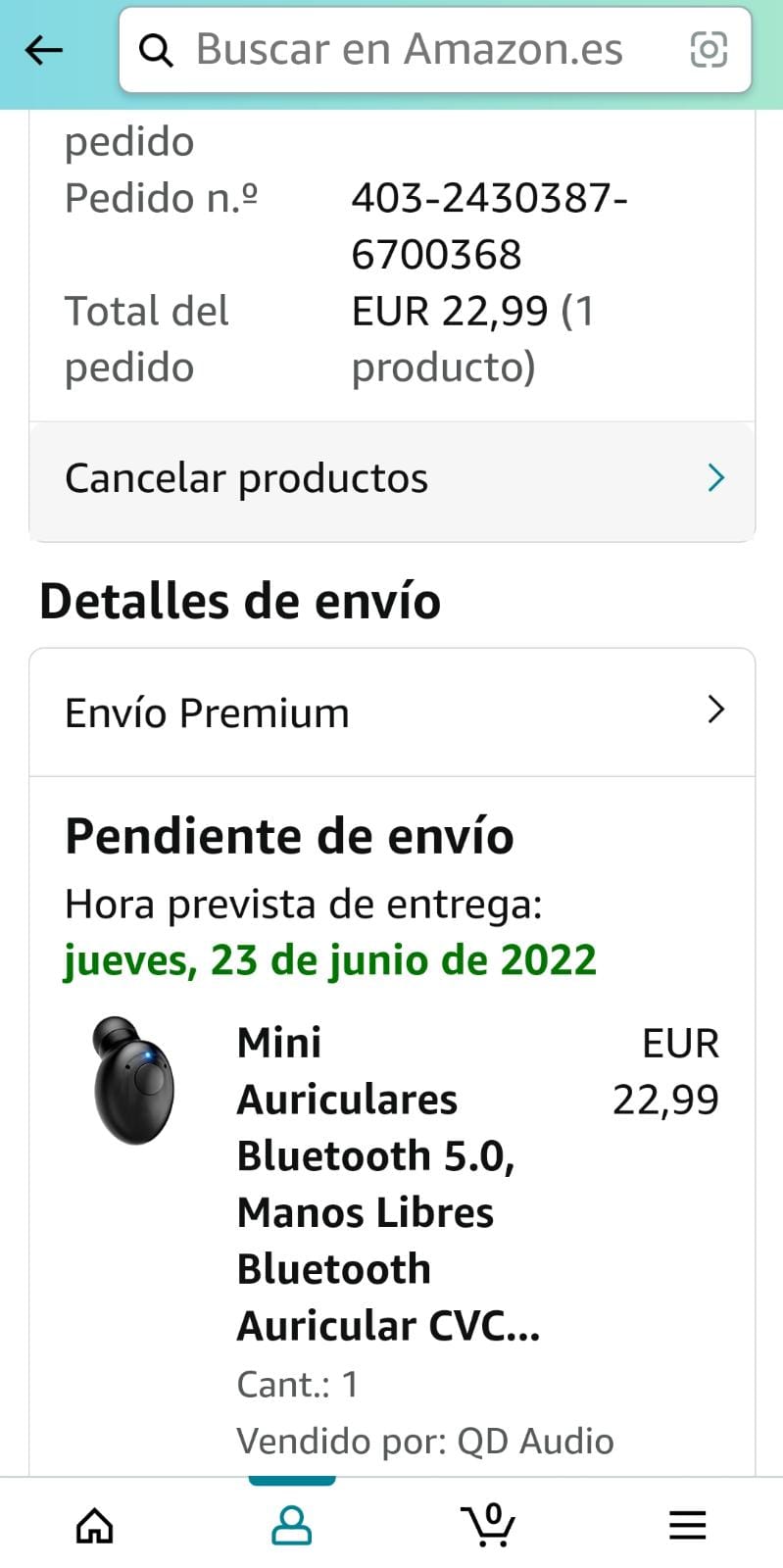This screenshot has width=783, height=1568.
Task: Switch to the Home tab
Action: [95, 1526]
